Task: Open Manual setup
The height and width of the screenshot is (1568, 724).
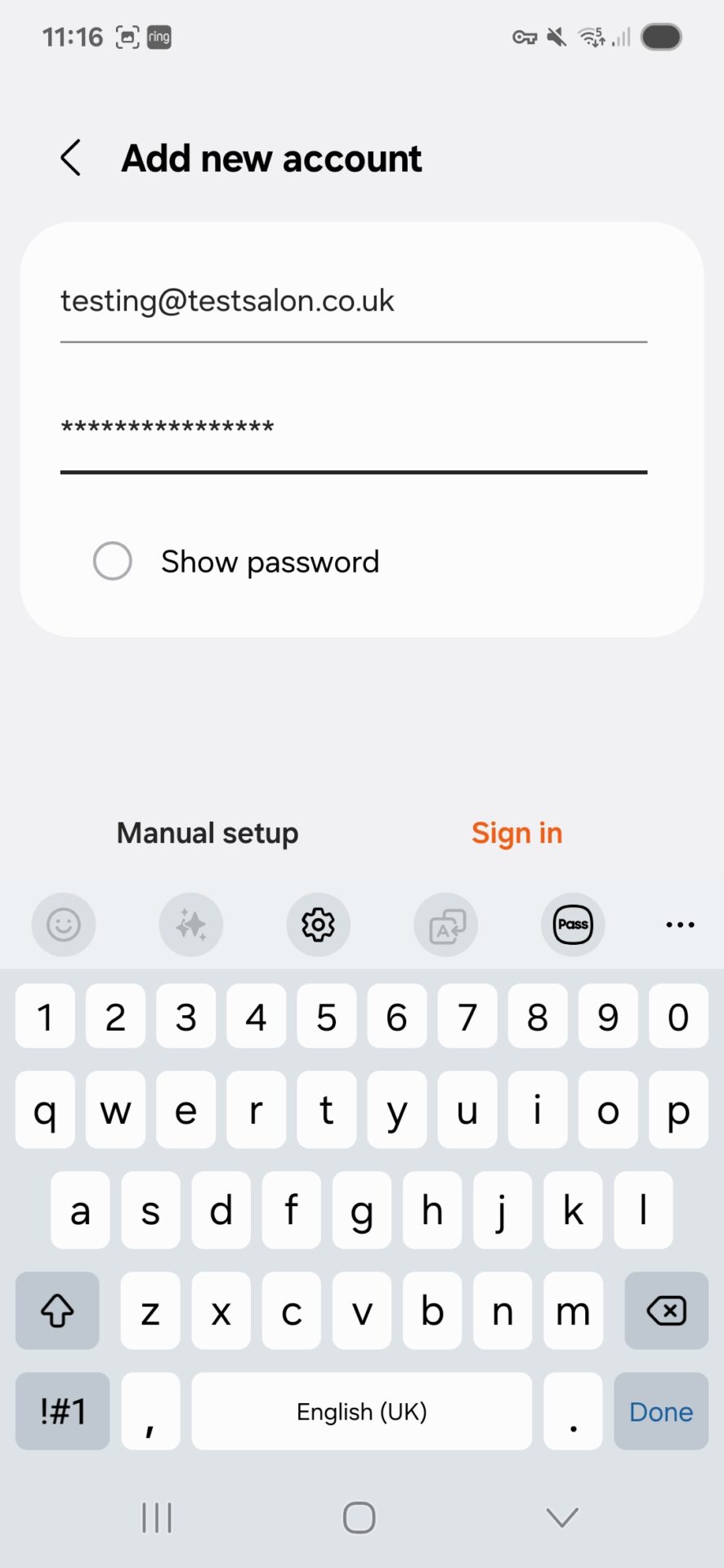Action: [x=208, y=833]
